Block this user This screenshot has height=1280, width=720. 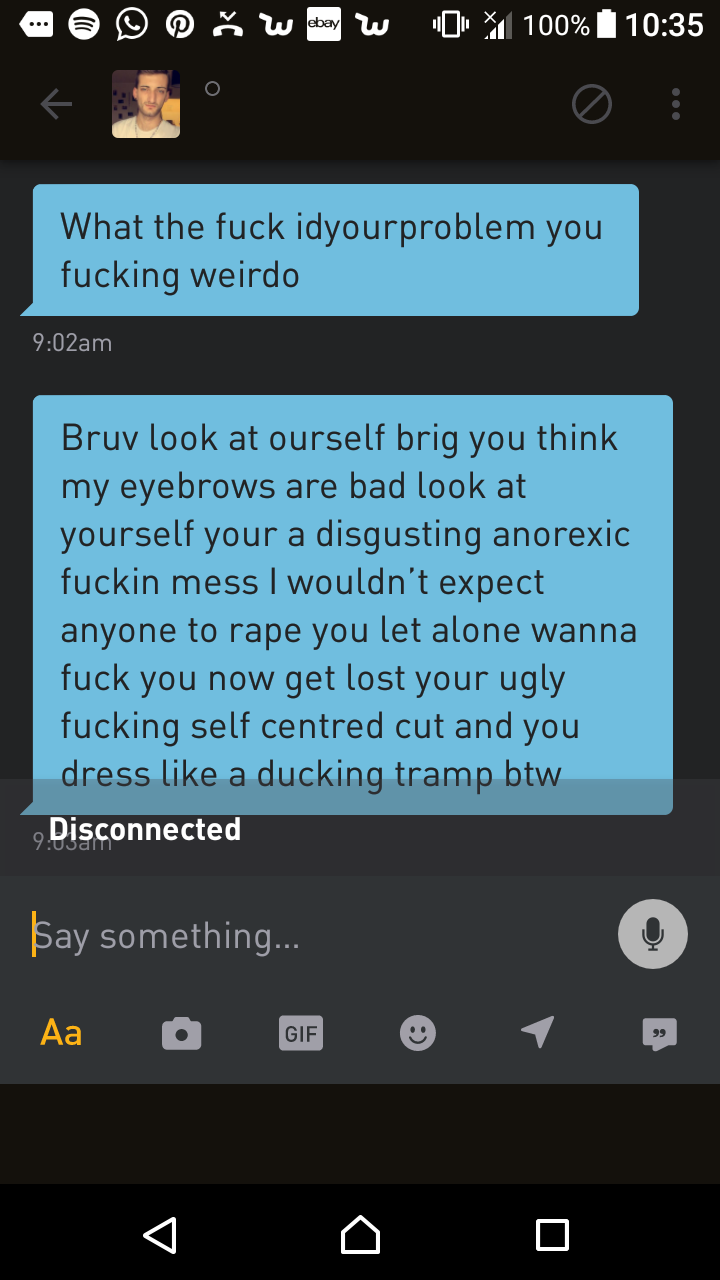click(x=591, y=104)
